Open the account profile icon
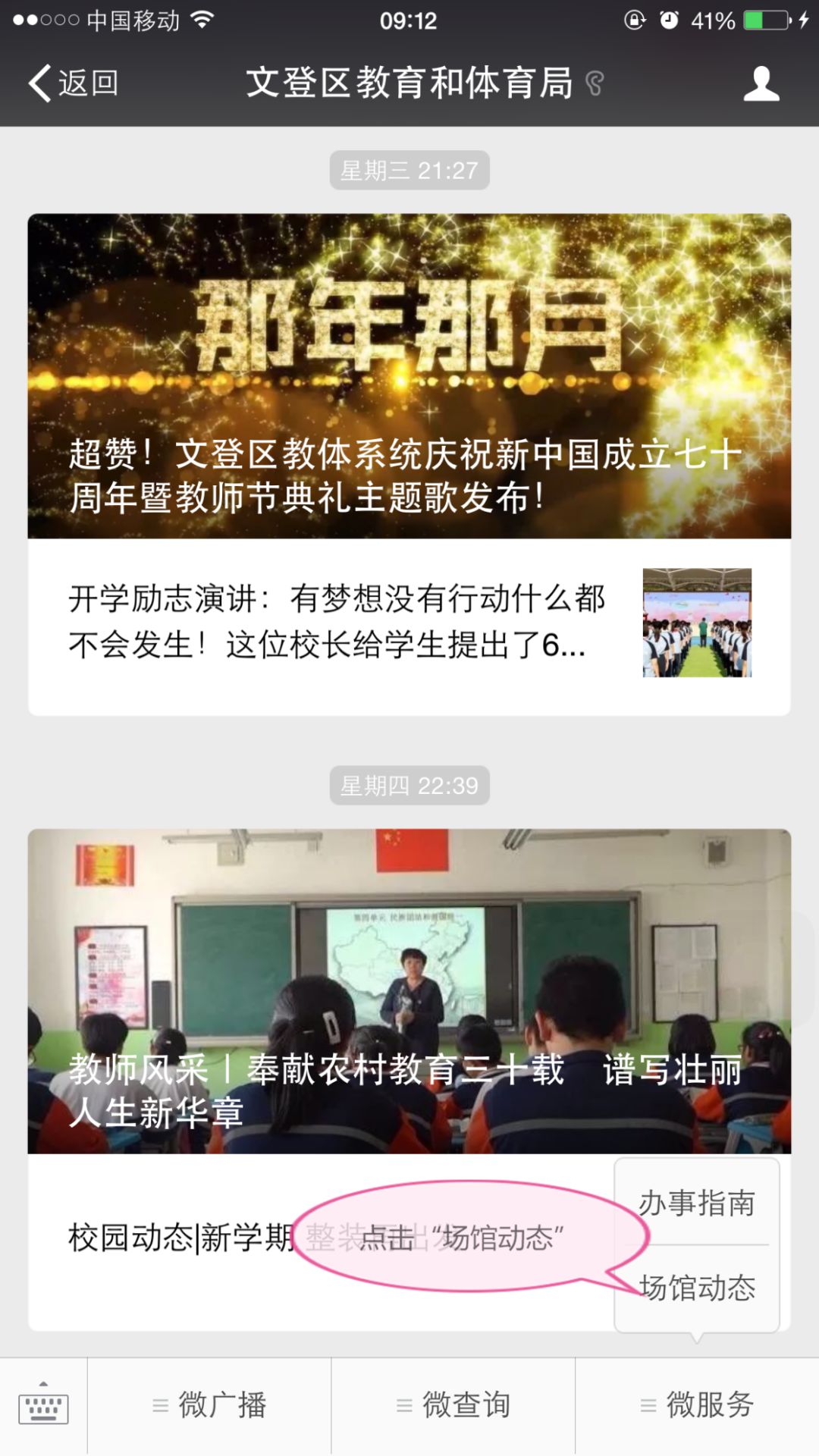 (x=761, y=83)
